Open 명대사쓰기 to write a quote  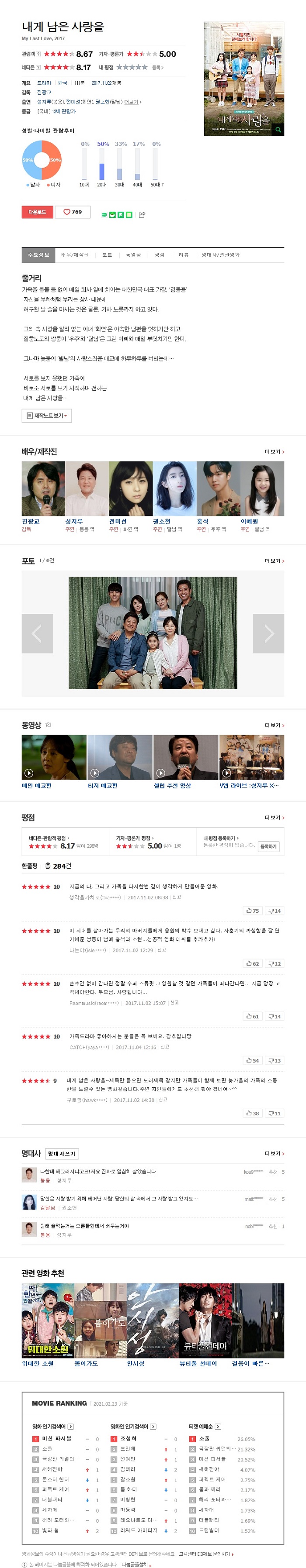[62, 1153]
